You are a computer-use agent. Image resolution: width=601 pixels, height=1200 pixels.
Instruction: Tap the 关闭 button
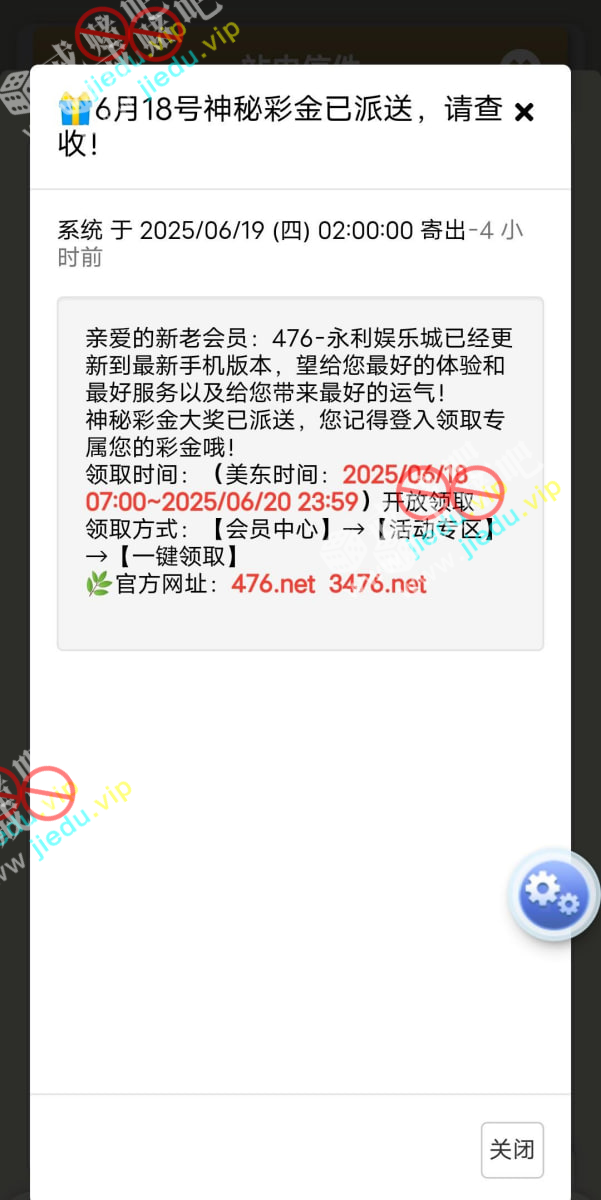click(x=512, y=1150)
